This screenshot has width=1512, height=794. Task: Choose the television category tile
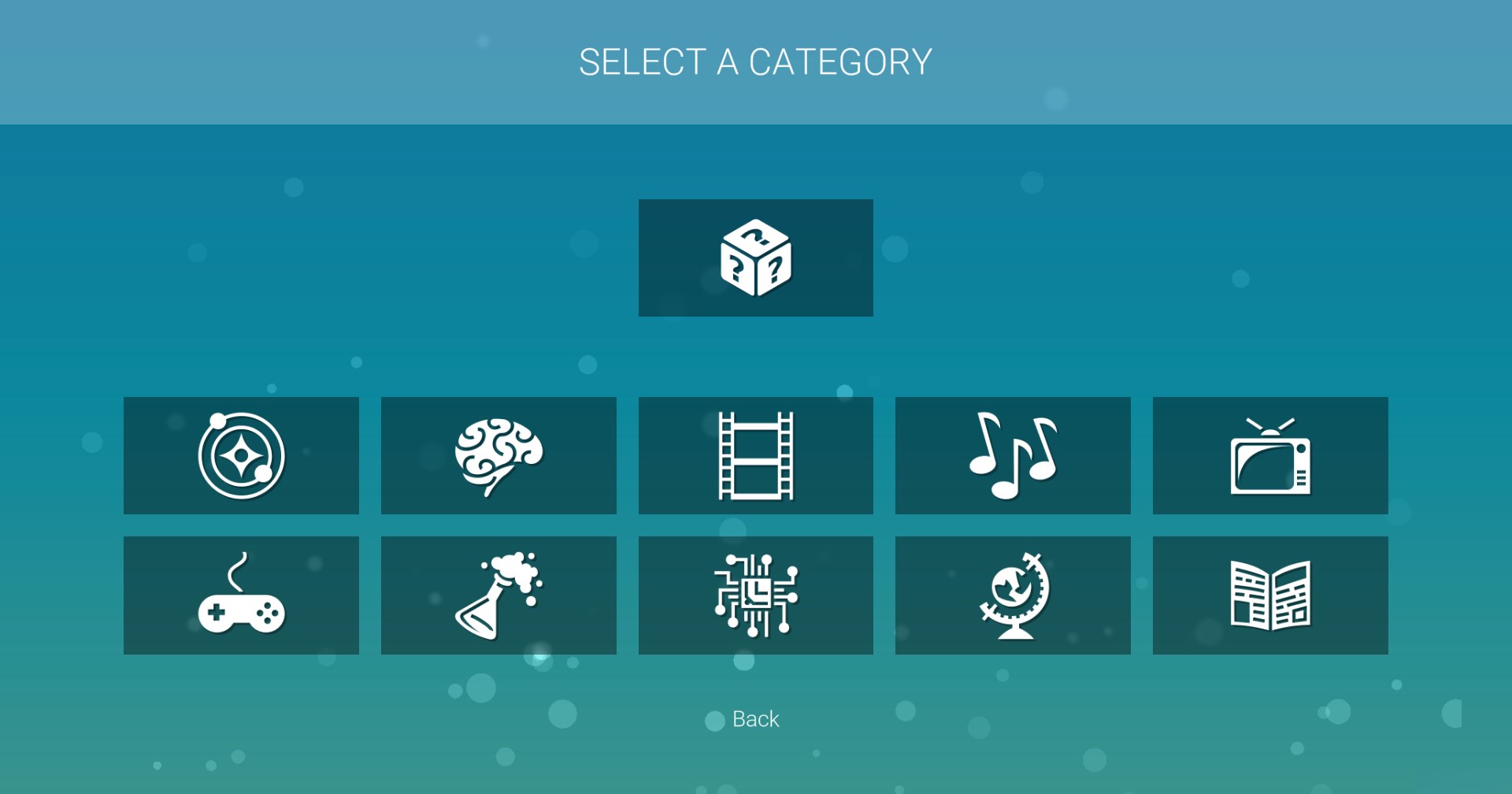click(1270, 455)
